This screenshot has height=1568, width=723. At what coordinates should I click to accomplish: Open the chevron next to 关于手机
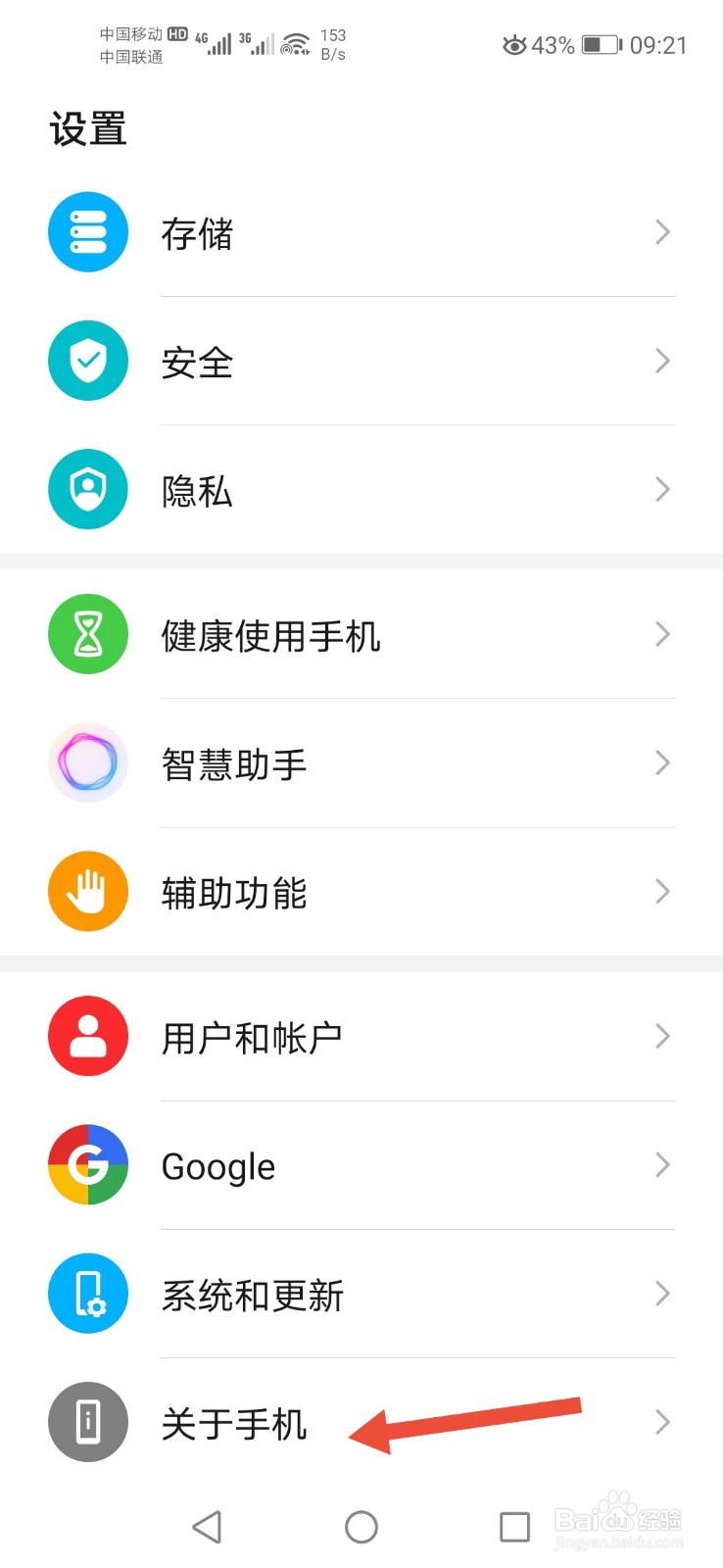(x=662, y=1423)
